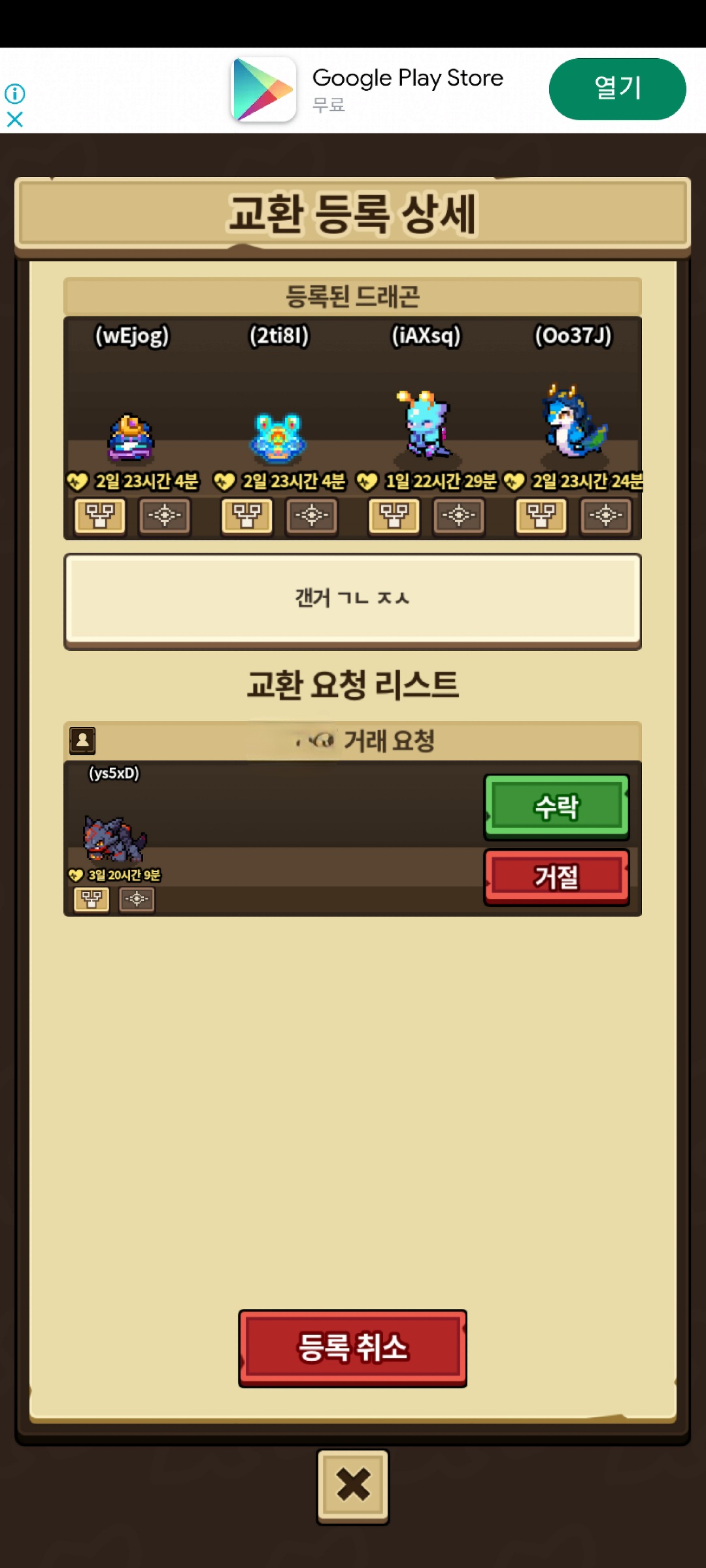Reject the trade request with 거절
Image resolution: width=706 pixels, height=1568 pixels.
pyautogui.click(x=556, y=876)
